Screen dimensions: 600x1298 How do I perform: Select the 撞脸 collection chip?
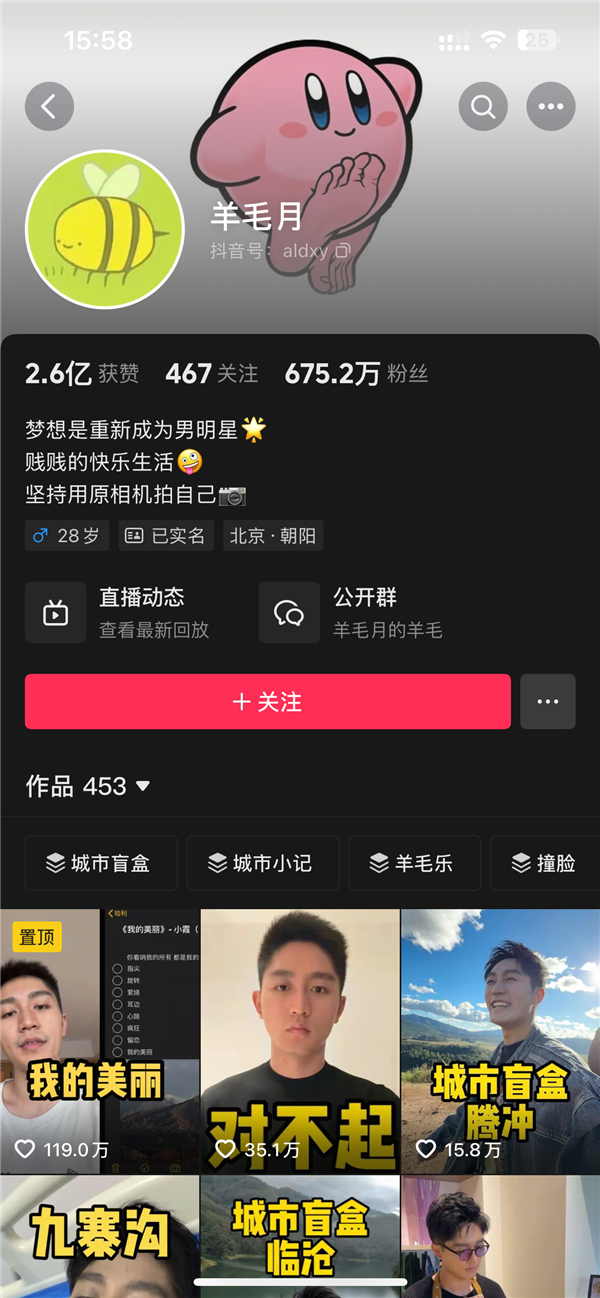[x=546, y=863]
